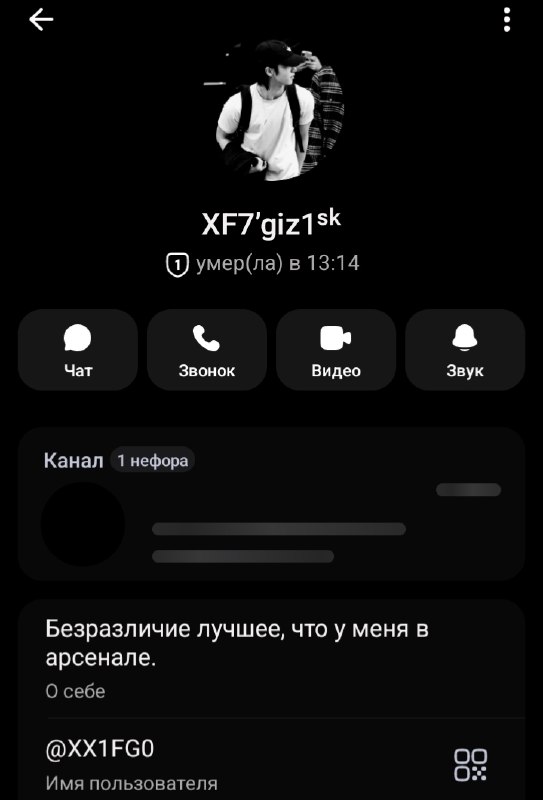This screenshot has height=800, width=543.
Task: View the profile photo of XF7'giz1
Action: point(272,110)
